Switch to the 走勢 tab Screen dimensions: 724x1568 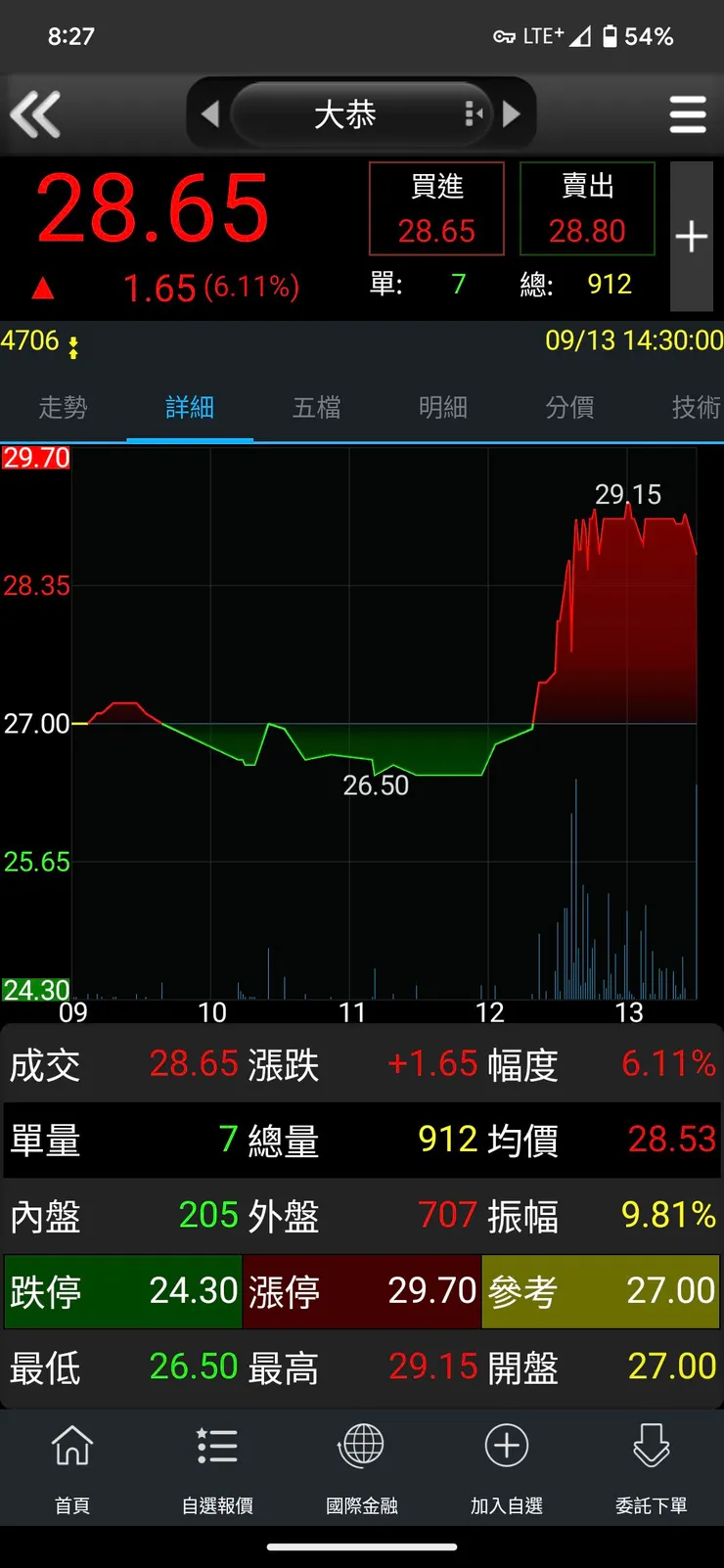click(63, 407)
